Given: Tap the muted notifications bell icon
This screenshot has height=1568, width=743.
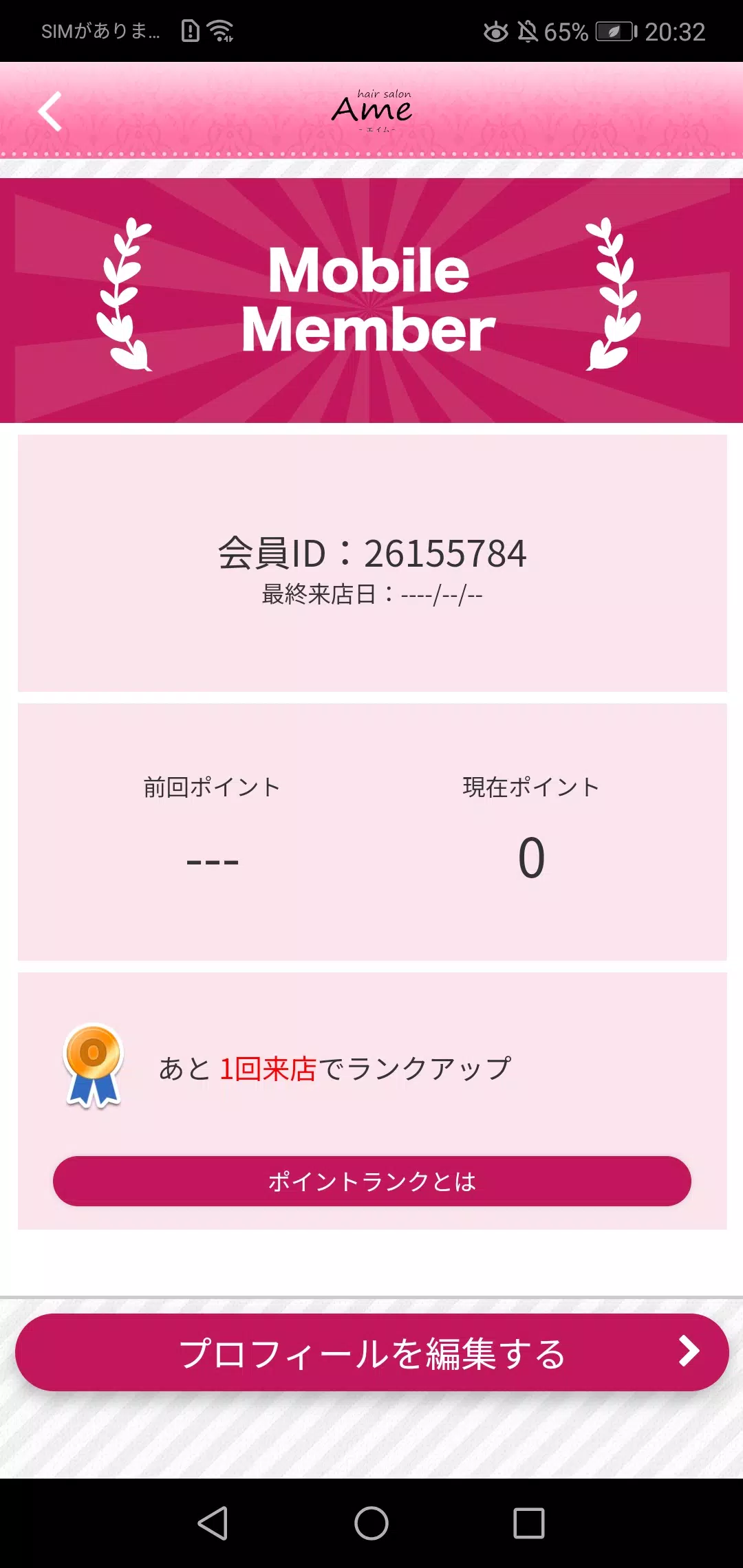Looking at the screenshot, I should (526, 31).
